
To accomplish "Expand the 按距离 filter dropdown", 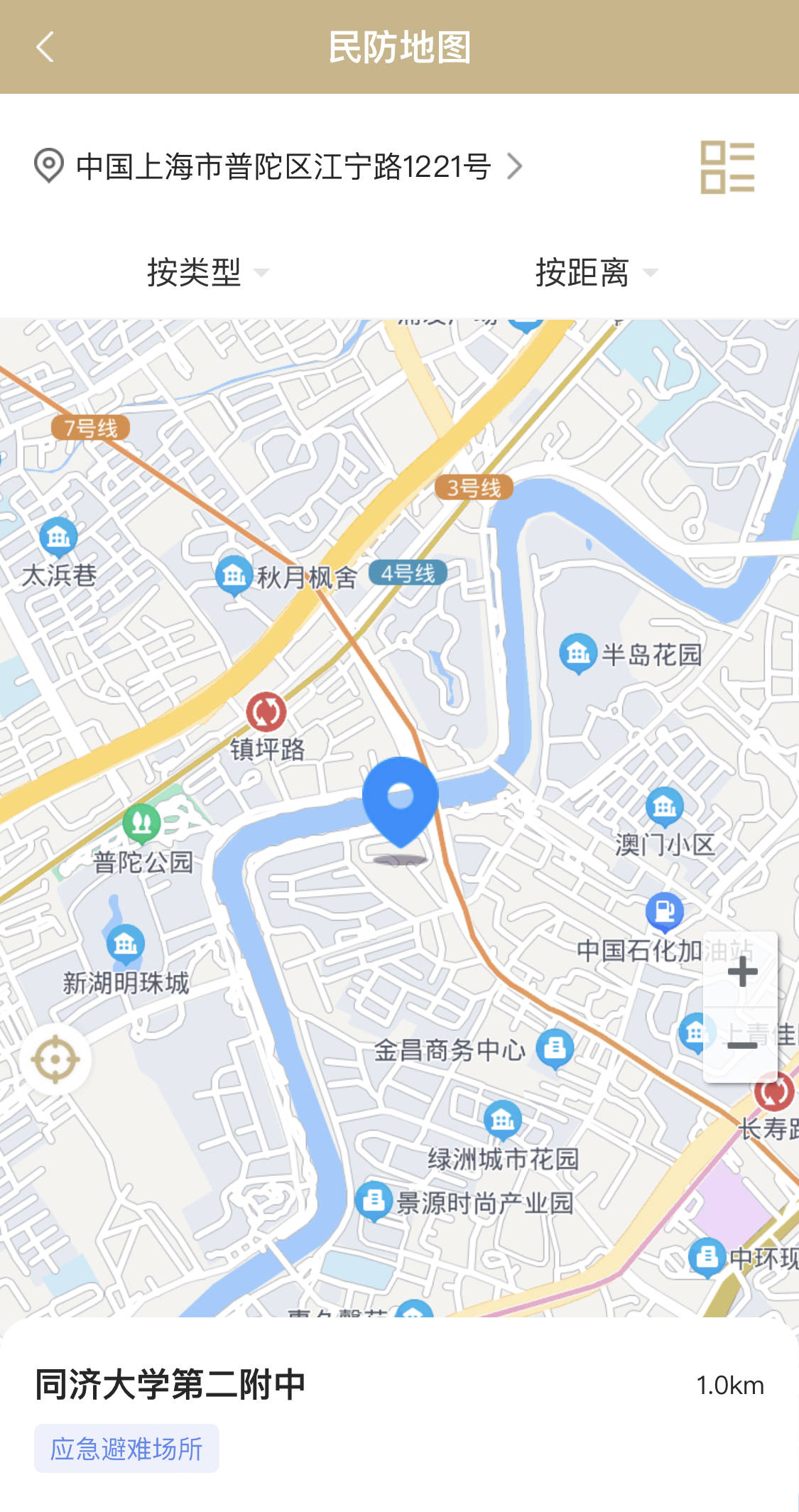I will [595, 272].
